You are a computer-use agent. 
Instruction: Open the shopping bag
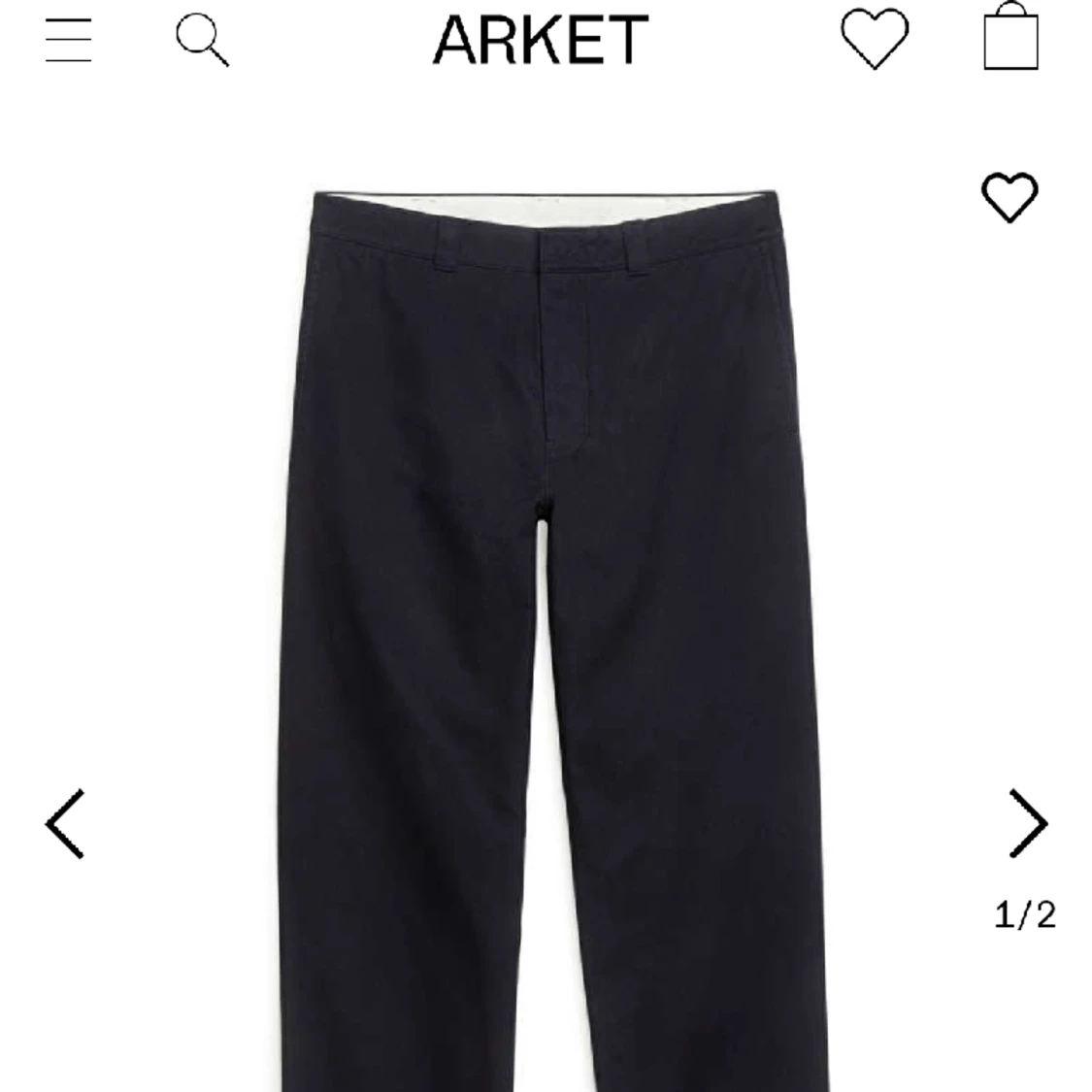pyautogui.click(x=1010, y=38)
